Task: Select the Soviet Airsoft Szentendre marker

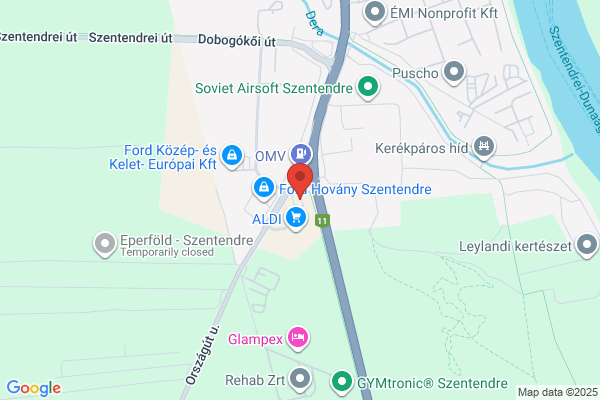Action: (368, 87)
